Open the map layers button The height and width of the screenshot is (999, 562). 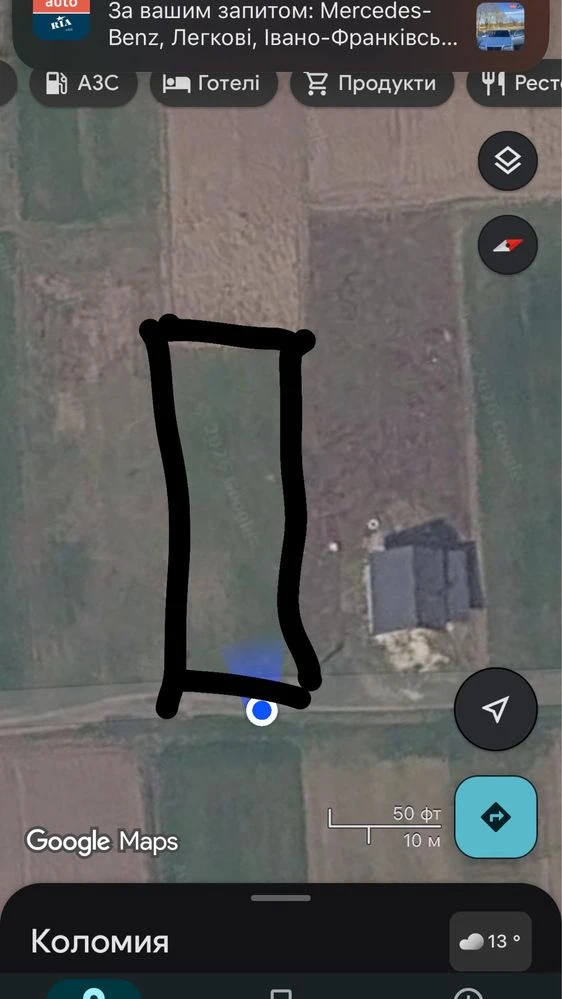508,161
